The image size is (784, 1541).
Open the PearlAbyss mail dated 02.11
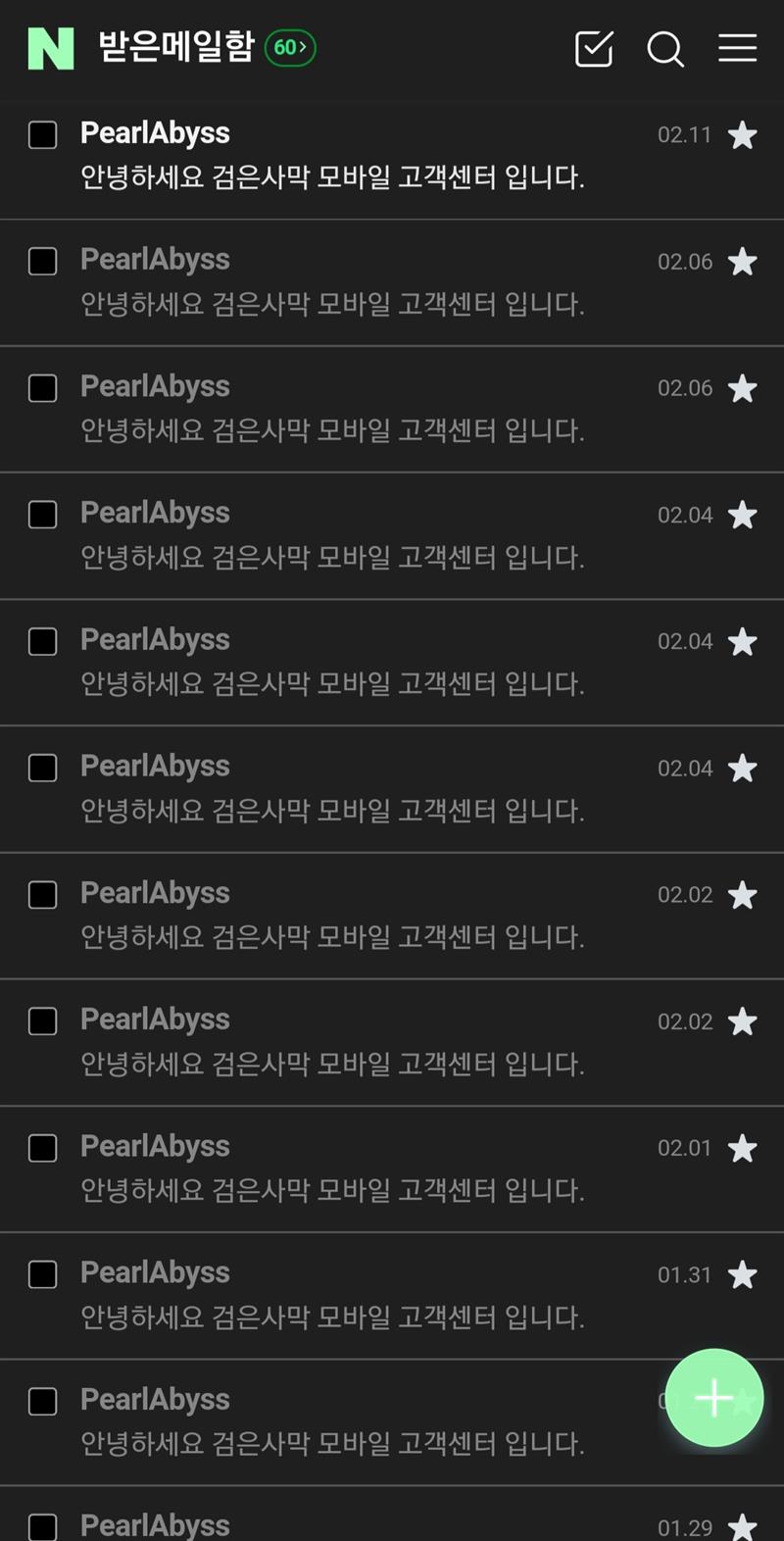click(x=333, y=157)
